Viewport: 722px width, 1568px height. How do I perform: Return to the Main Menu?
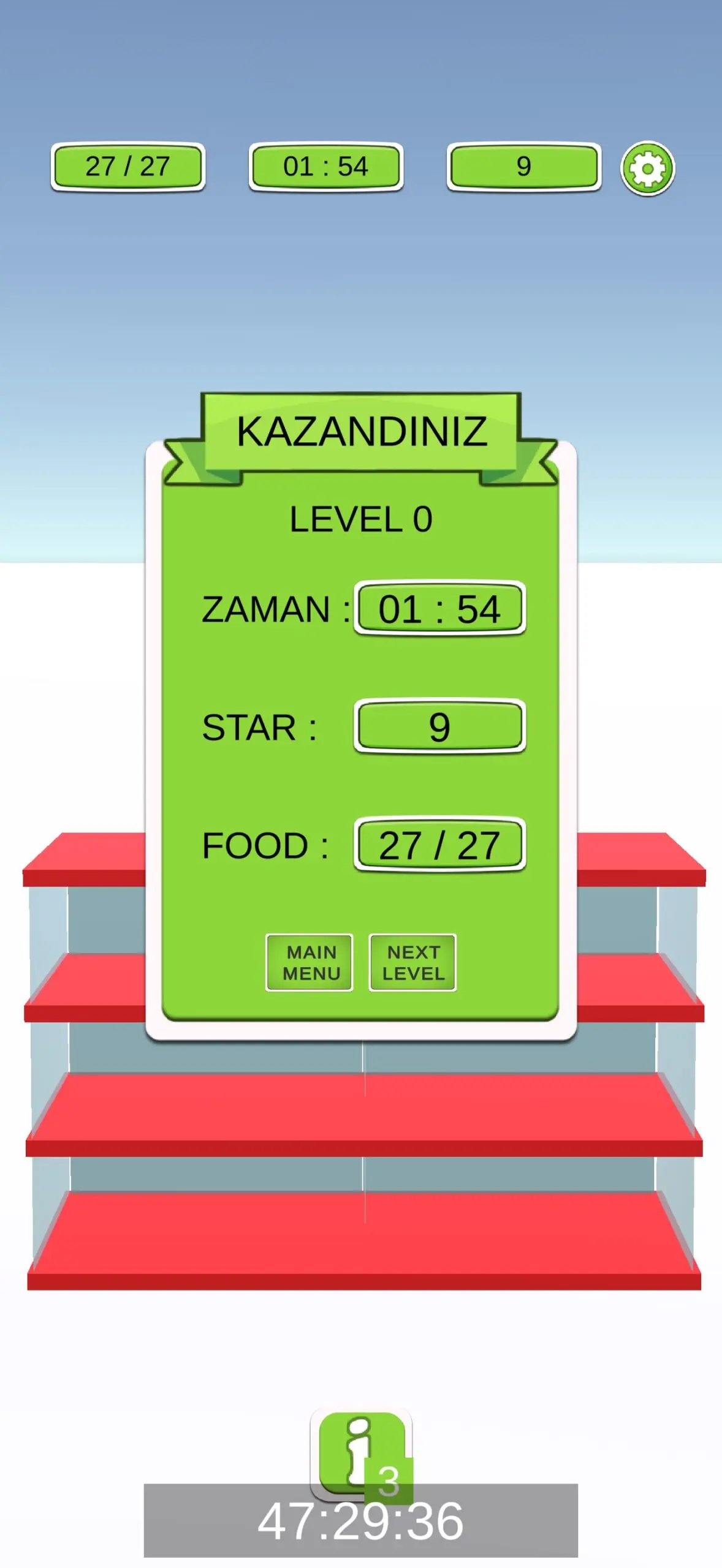coord(309,962)
